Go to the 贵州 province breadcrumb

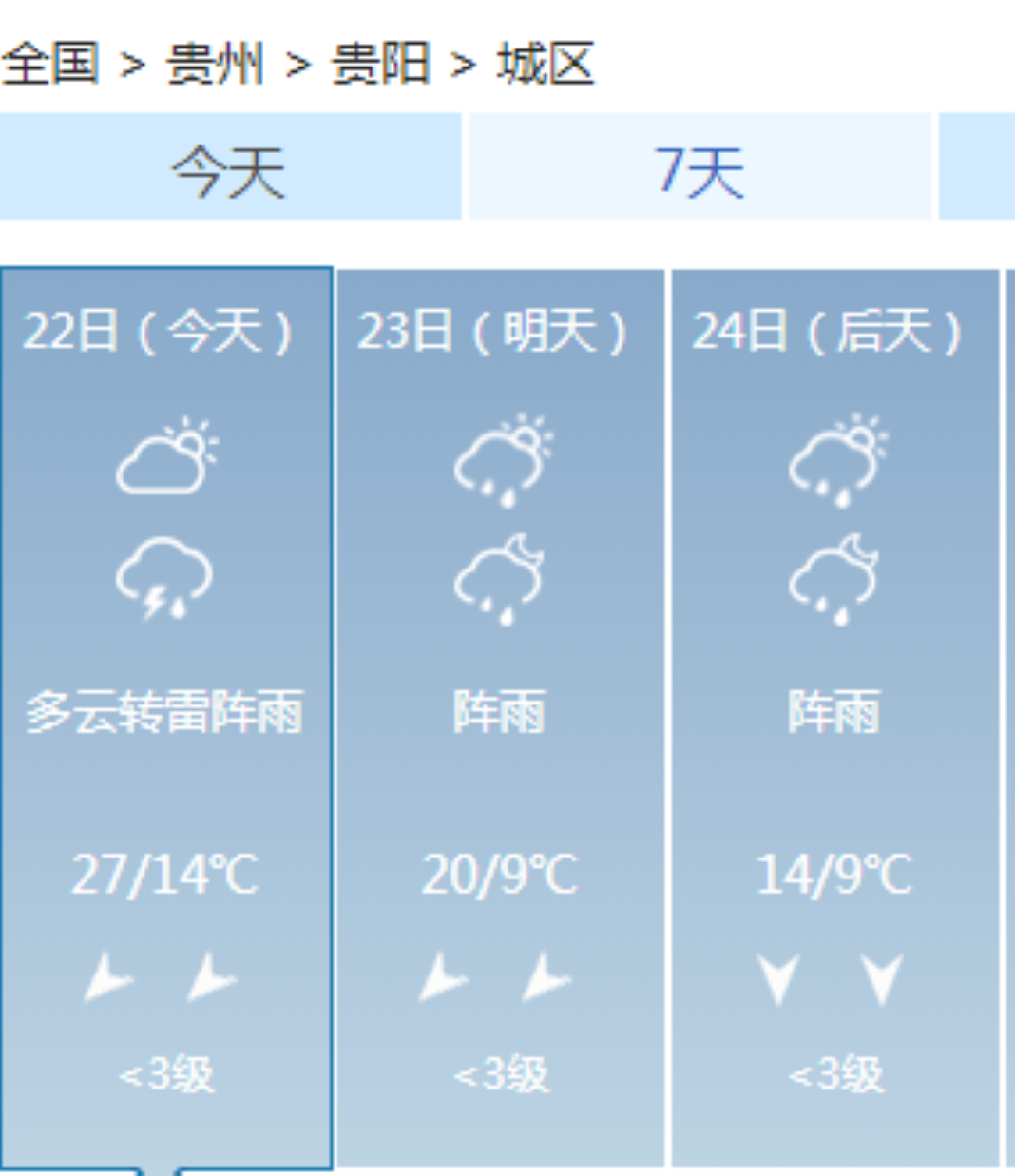coord(215,64)
